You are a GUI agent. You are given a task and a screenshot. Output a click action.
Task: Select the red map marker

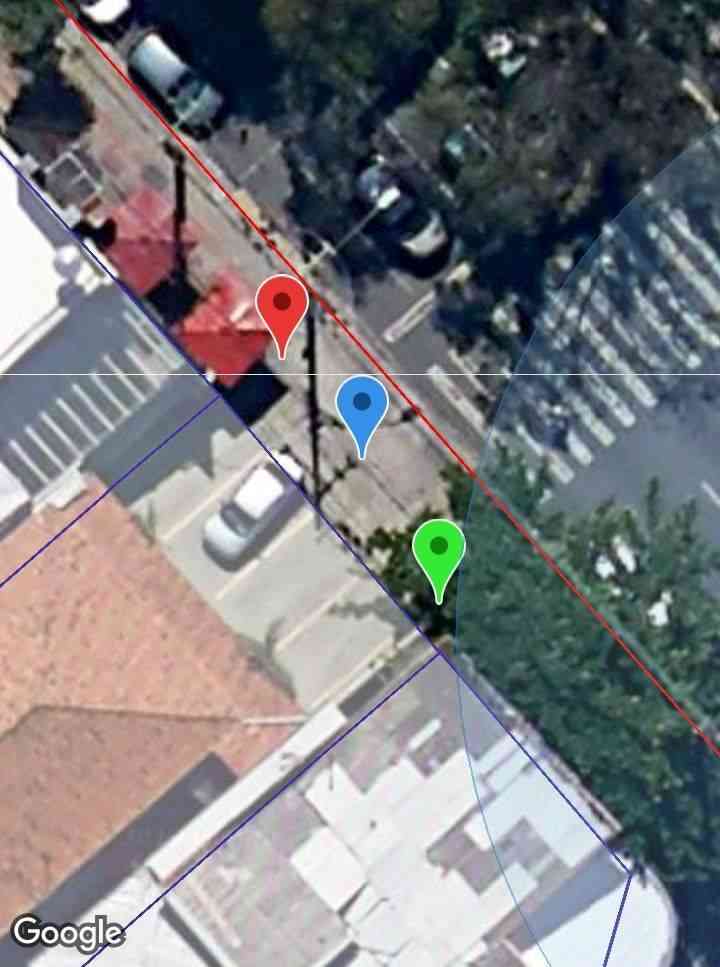282,306
